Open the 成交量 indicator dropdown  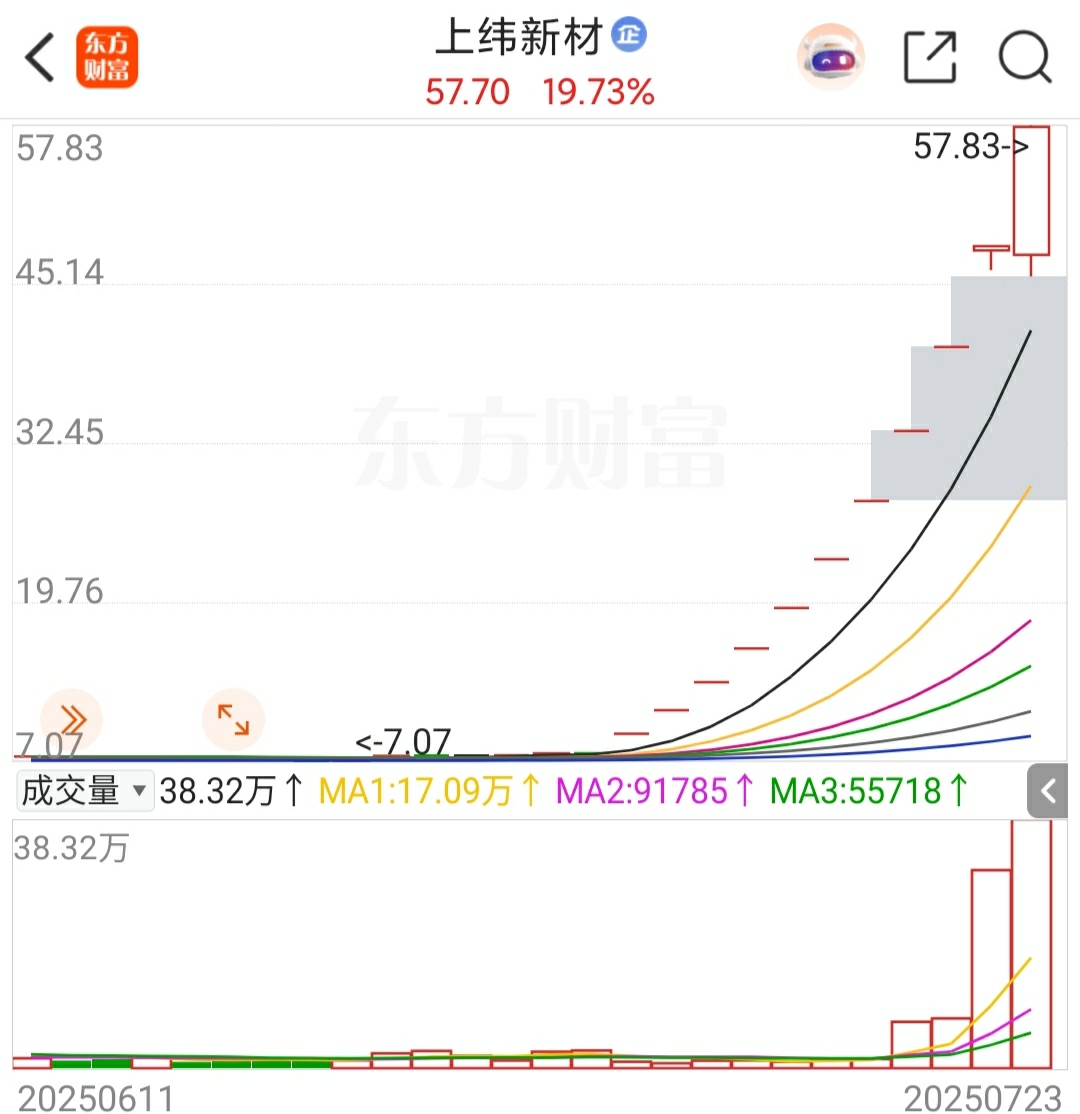tap(85, 791)
